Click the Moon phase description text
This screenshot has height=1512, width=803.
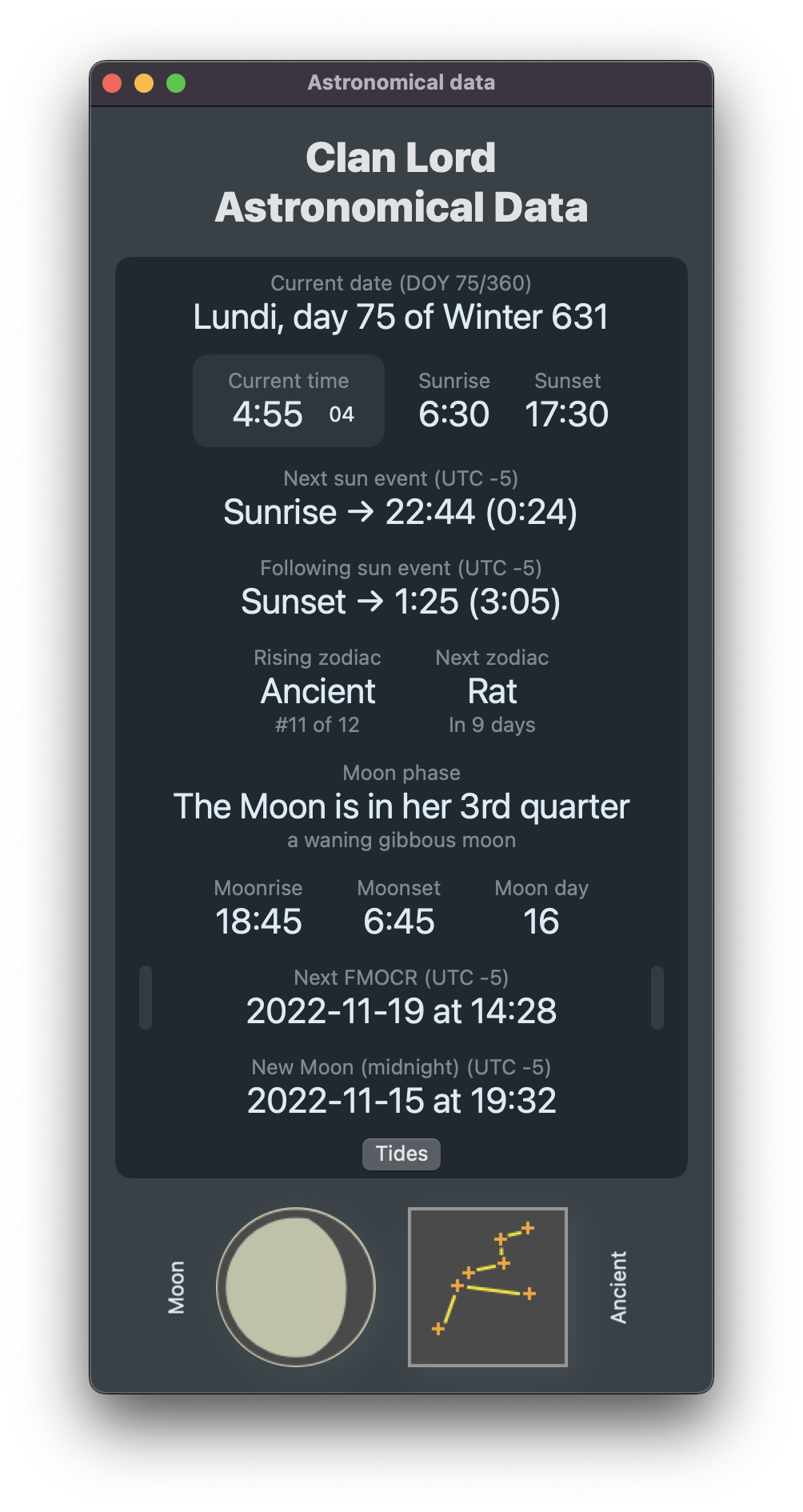tap(401, 806)
